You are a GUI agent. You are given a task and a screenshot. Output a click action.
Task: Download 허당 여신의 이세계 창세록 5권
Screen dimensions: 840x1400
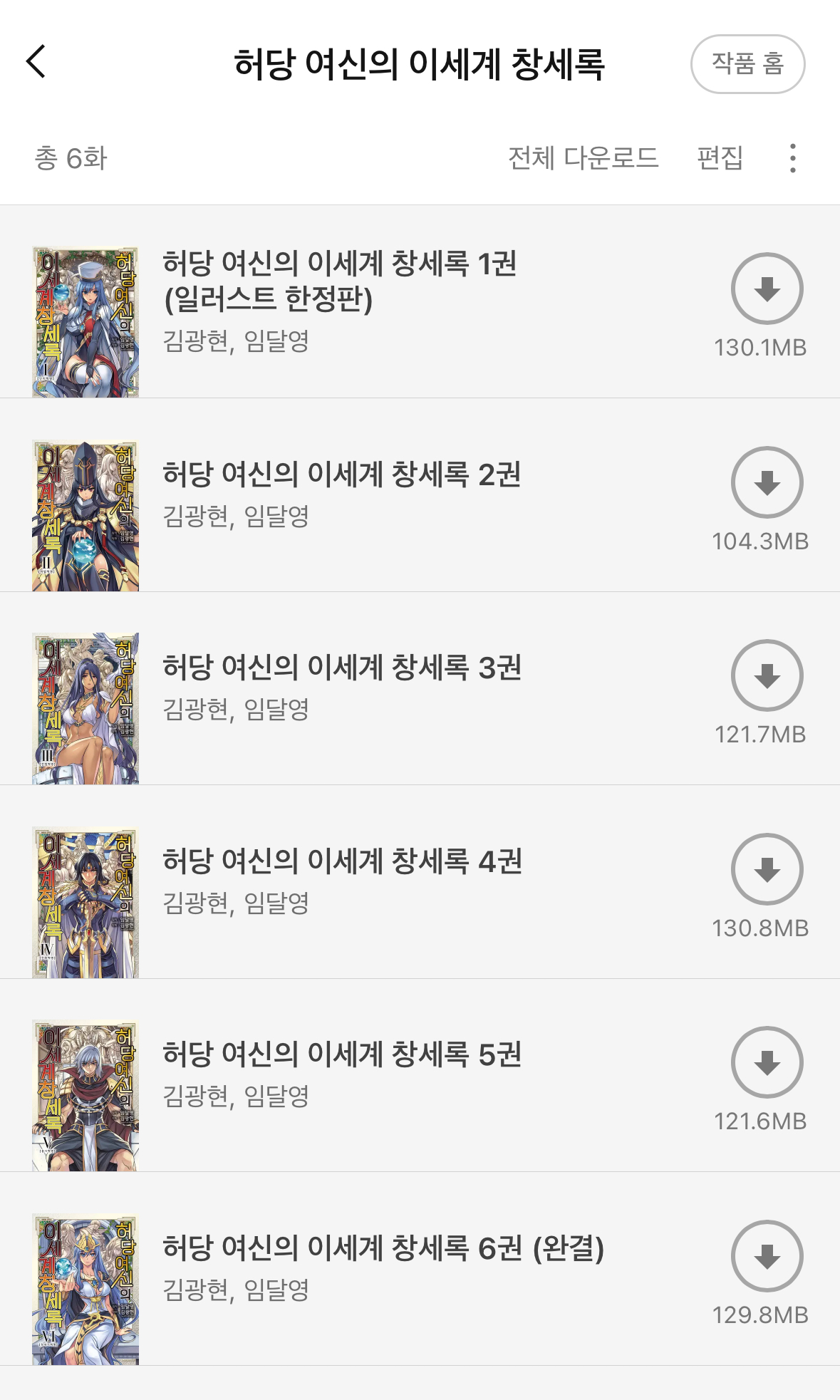[767, 1063]
